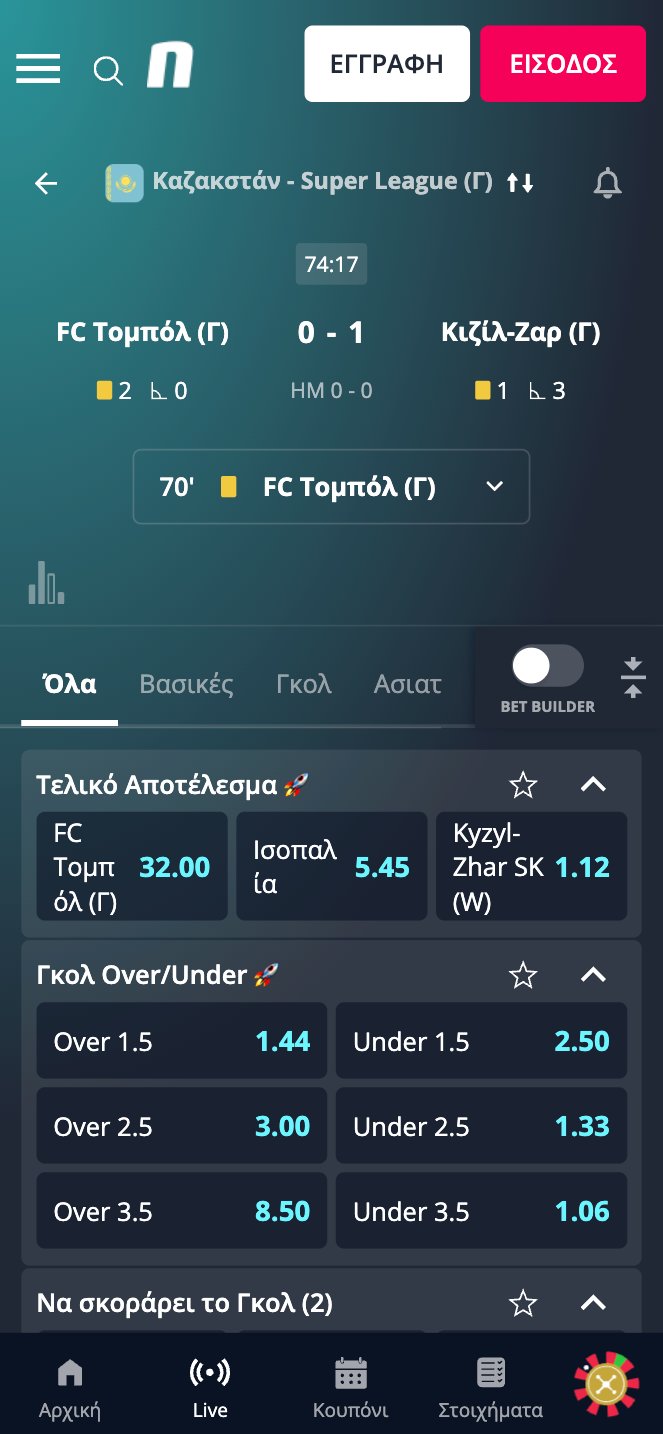Open the match statistics bar chart icon
Screen dimensions: 663x1434
[46, 582]
